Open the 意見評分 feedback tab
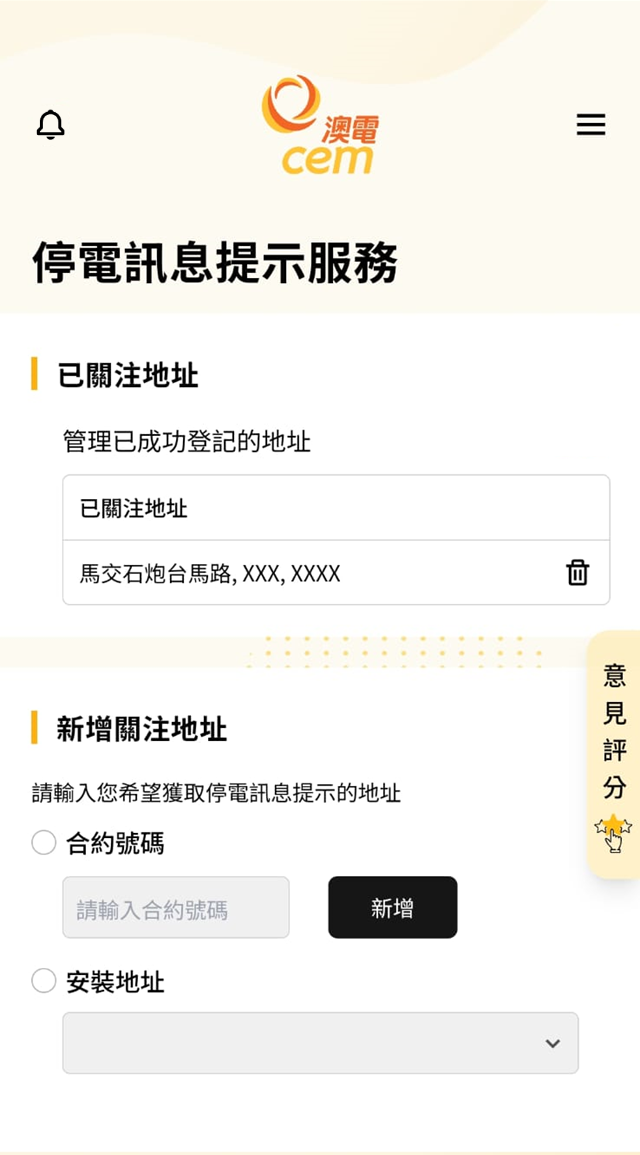 614,753
